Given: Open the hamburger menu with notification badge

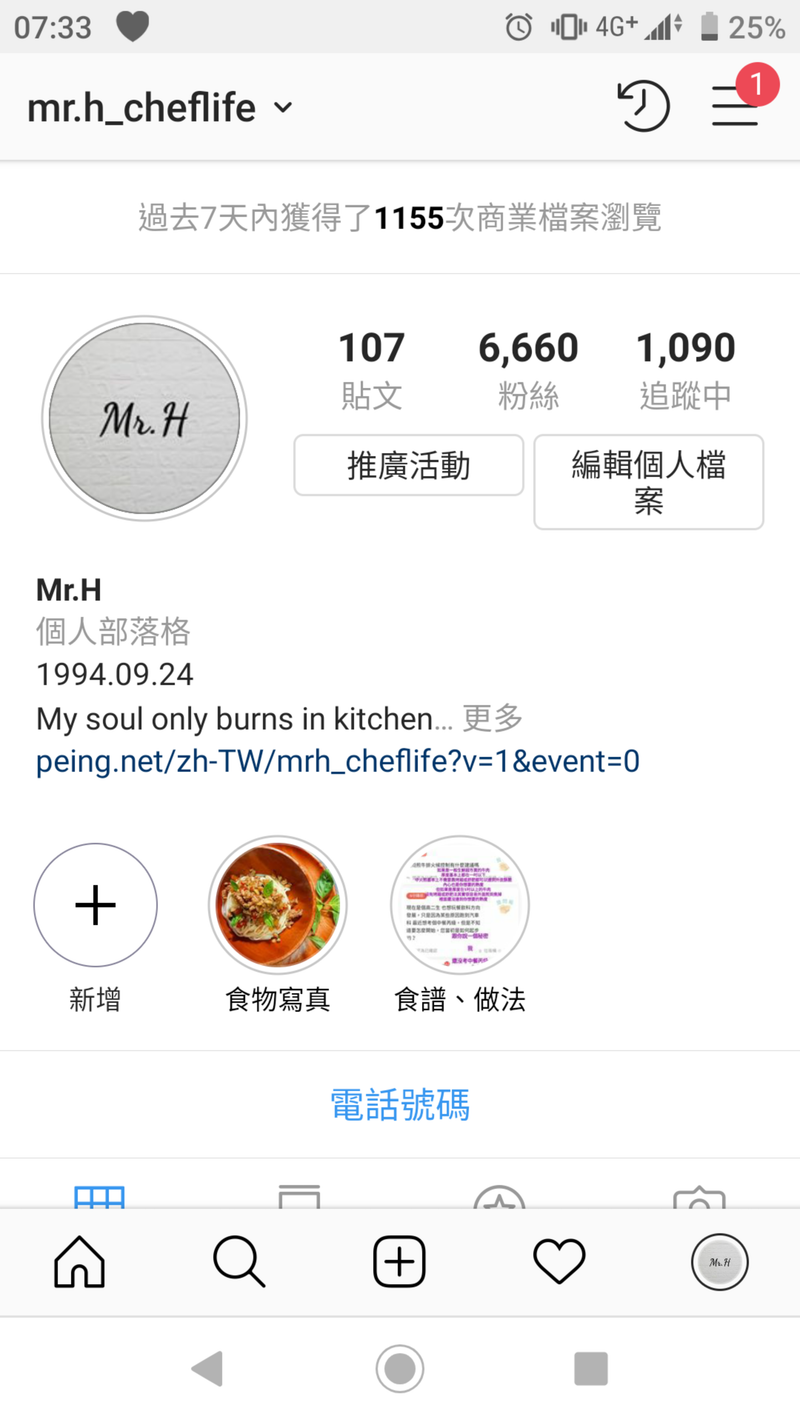Looking at the screenshot, I should (x=735, y=106).
